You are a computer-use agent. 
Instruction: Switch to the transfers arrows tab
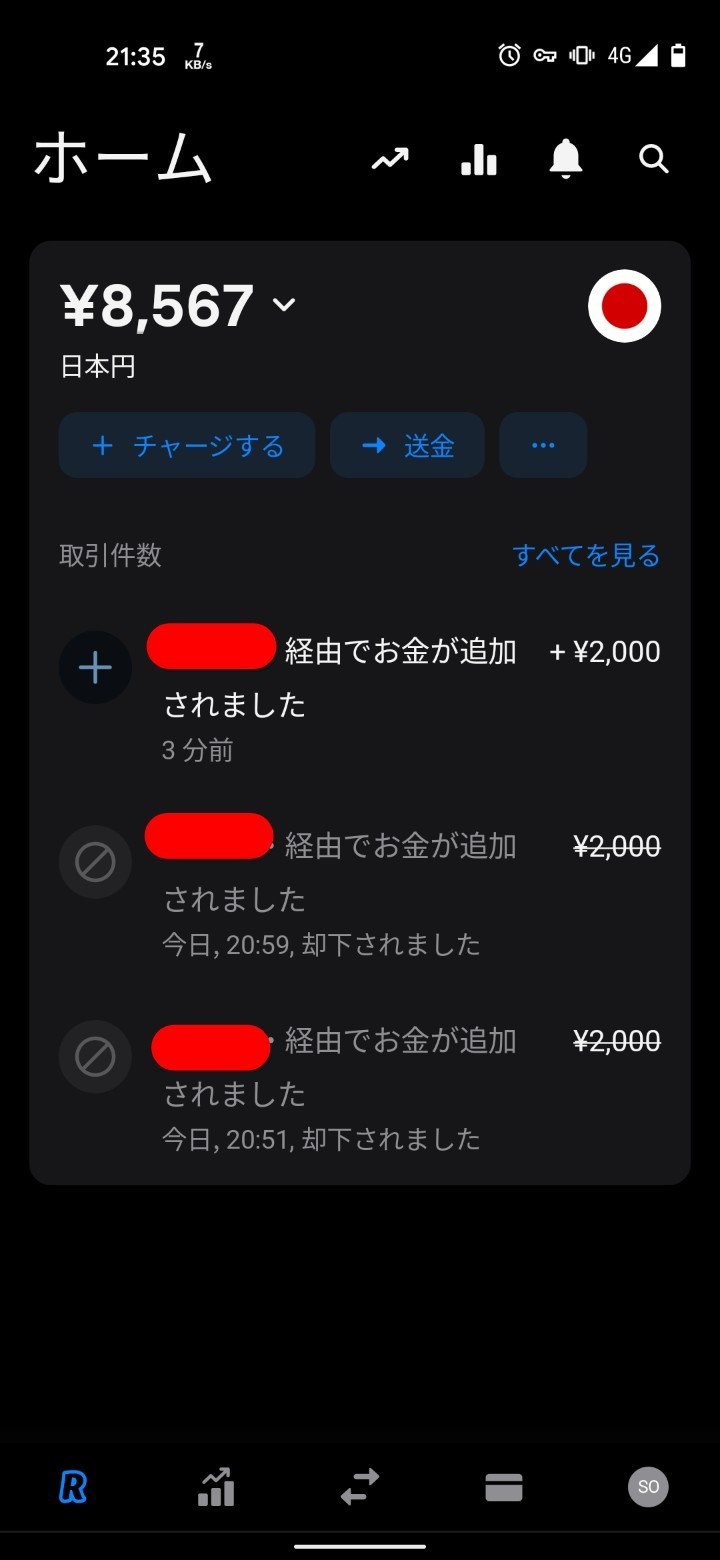360,1487
